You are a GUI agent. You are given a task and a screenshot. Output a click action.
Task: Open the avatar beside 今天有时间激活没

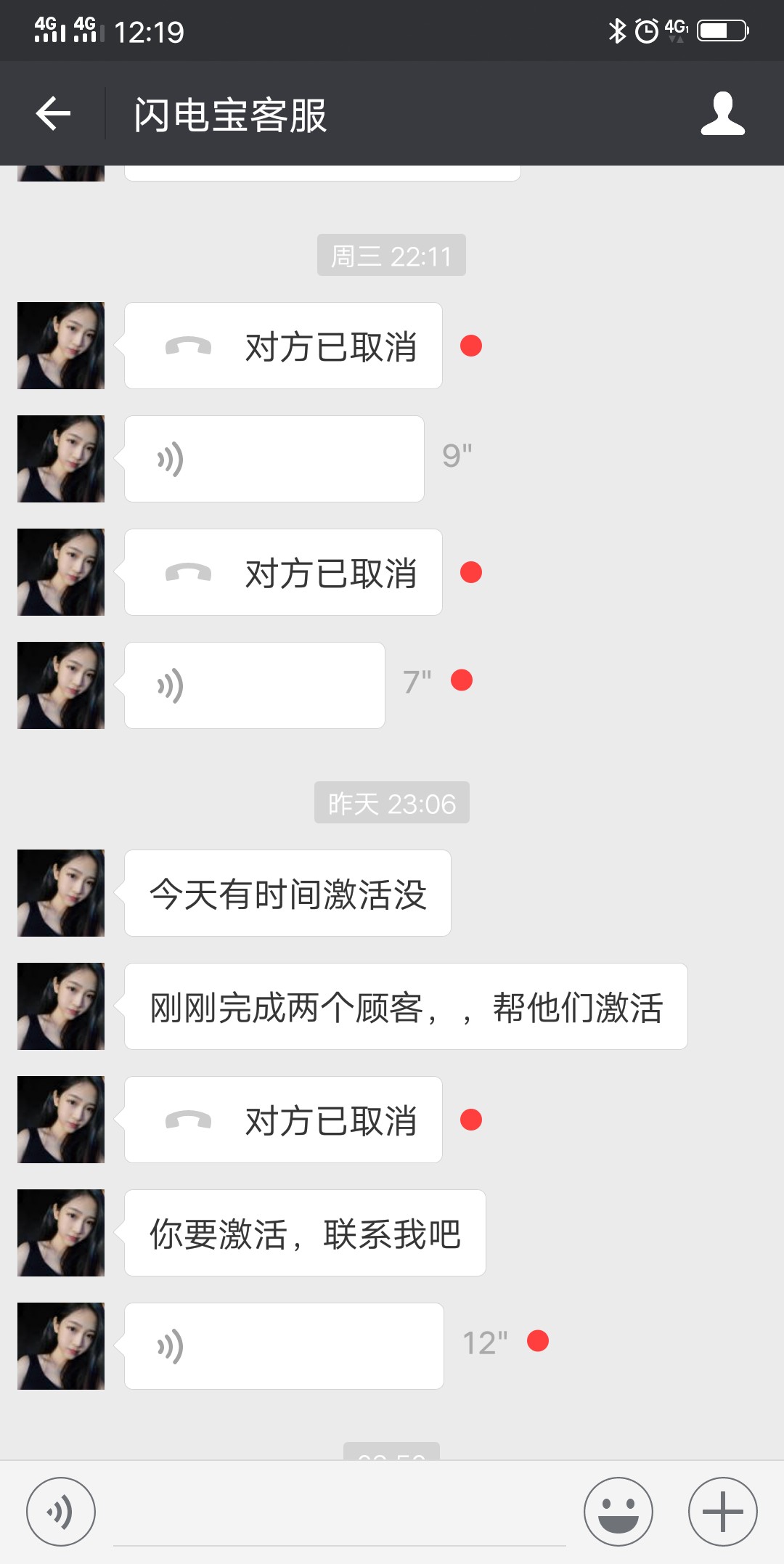(61, 893)
